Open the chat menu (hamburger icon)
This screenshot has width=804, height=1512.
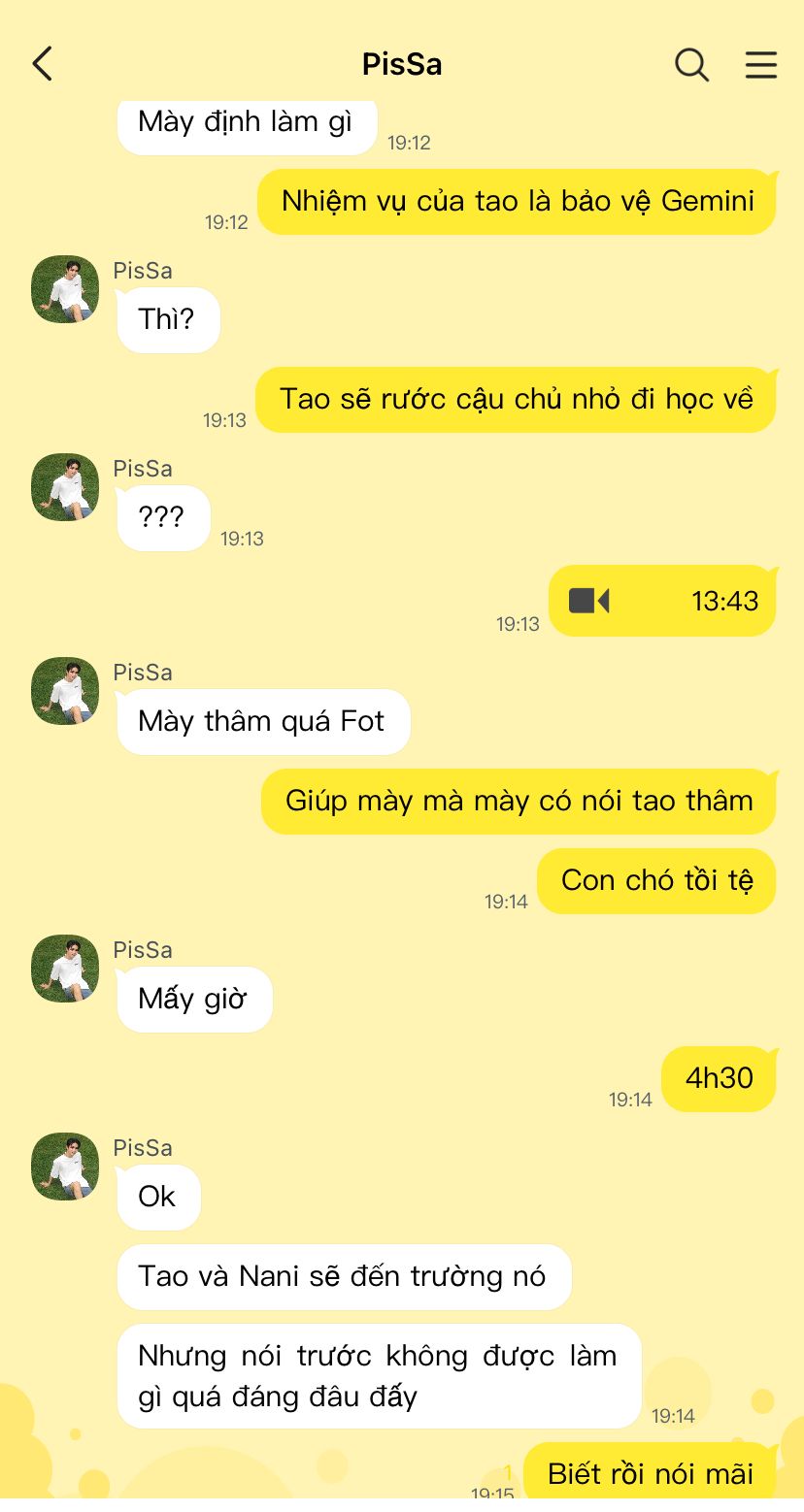pos(761,65)
